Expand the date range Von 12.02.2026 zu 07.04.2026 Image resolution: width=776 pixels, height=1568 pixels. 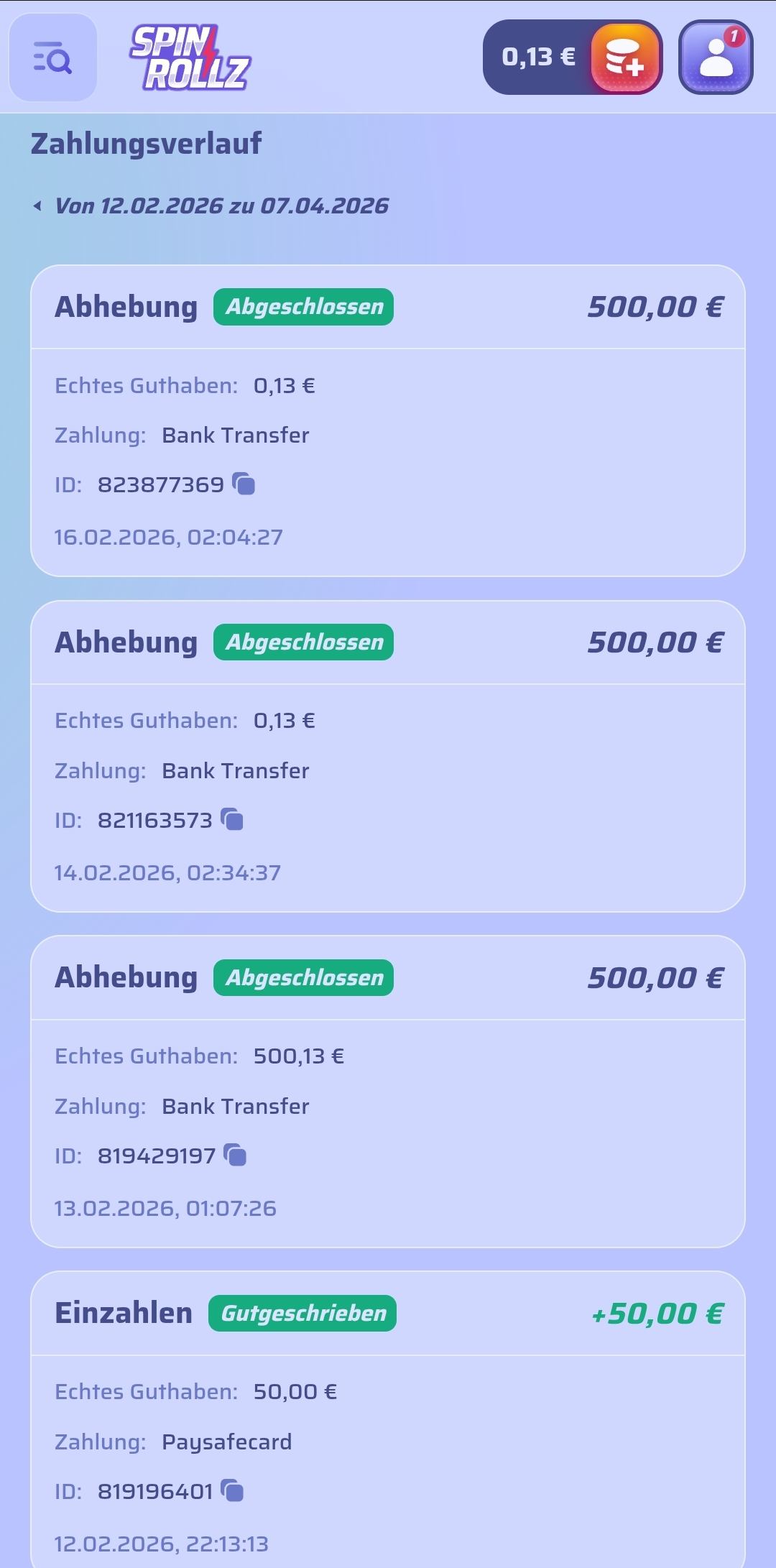pyautogui.click(x=212, y=206)
